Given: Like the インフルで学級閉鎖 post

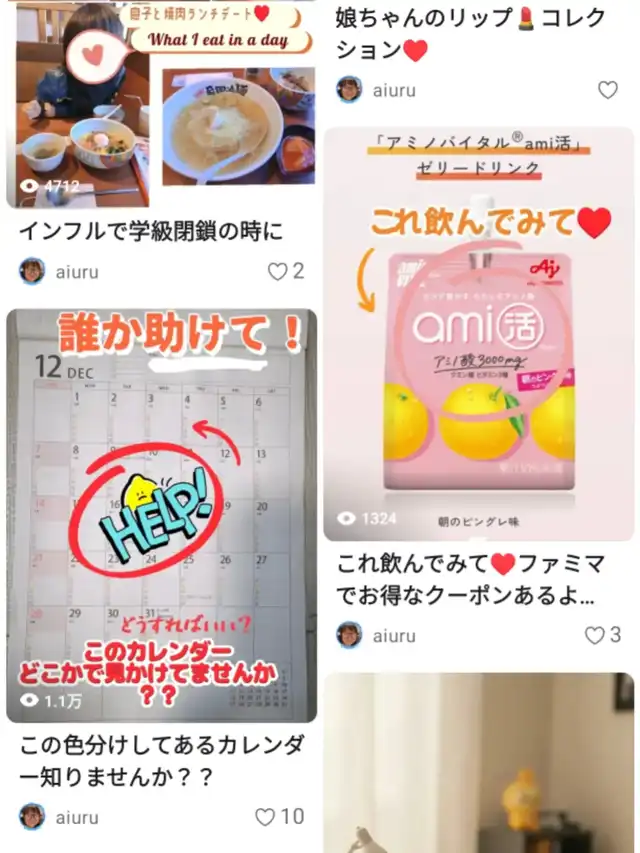Looking at the screenshot, I should click(277, 271).
